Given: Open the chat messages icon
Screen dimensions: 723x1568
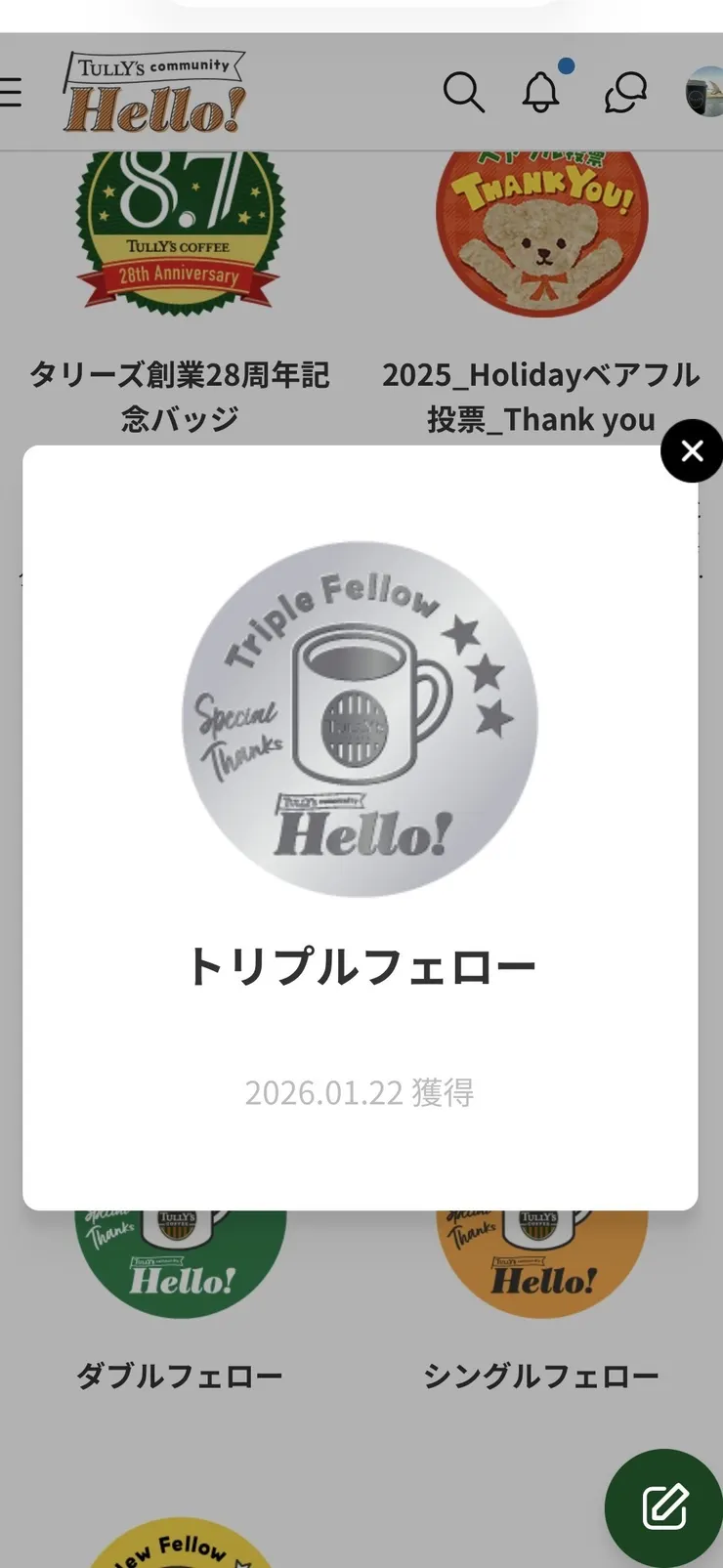Looking at the screenshot, I should click(624, 93).
